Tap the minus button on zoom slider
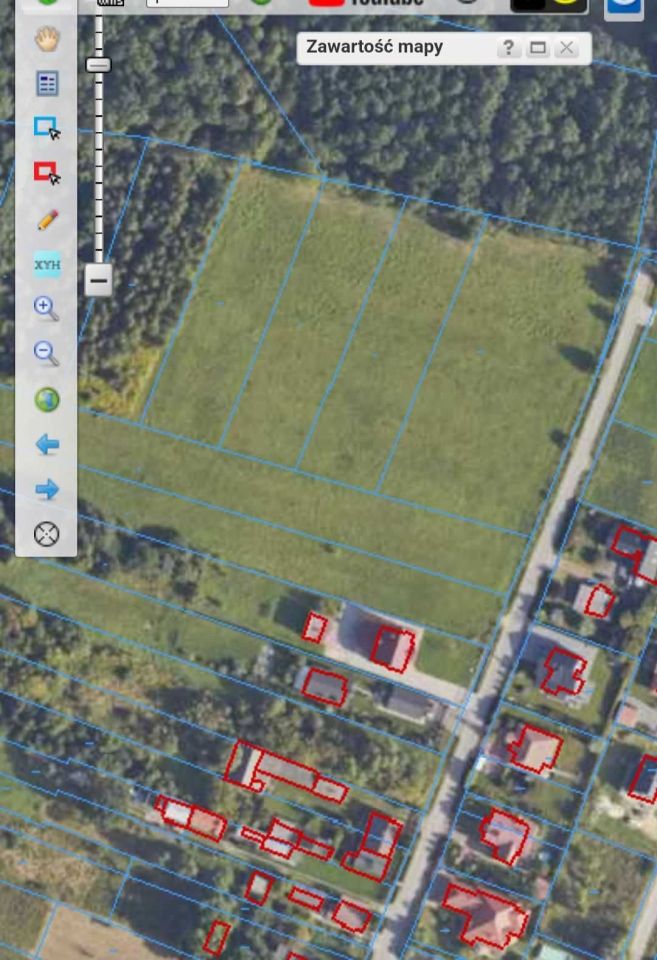 click(x=98, y=280)
